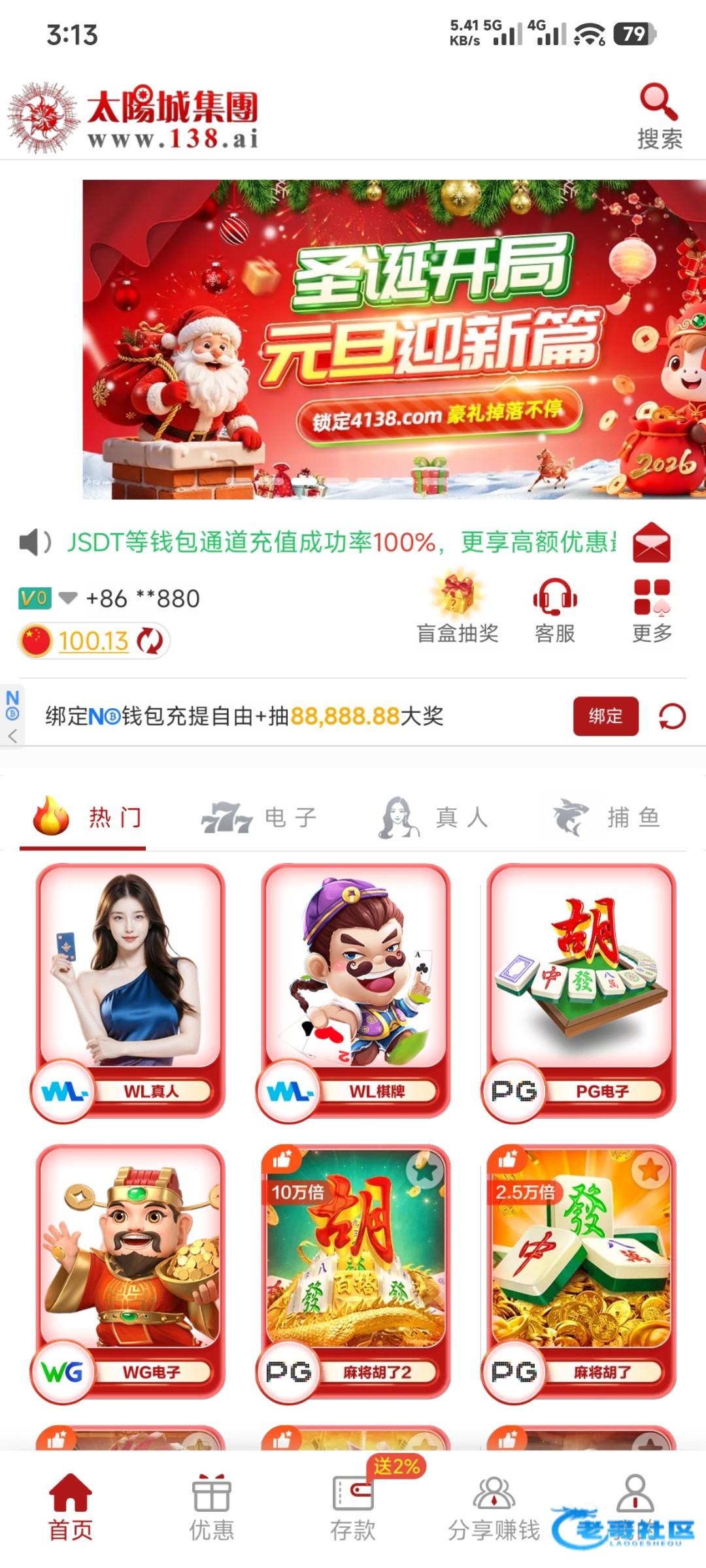Switch to the 捕鱼 tab

(607, 817)
